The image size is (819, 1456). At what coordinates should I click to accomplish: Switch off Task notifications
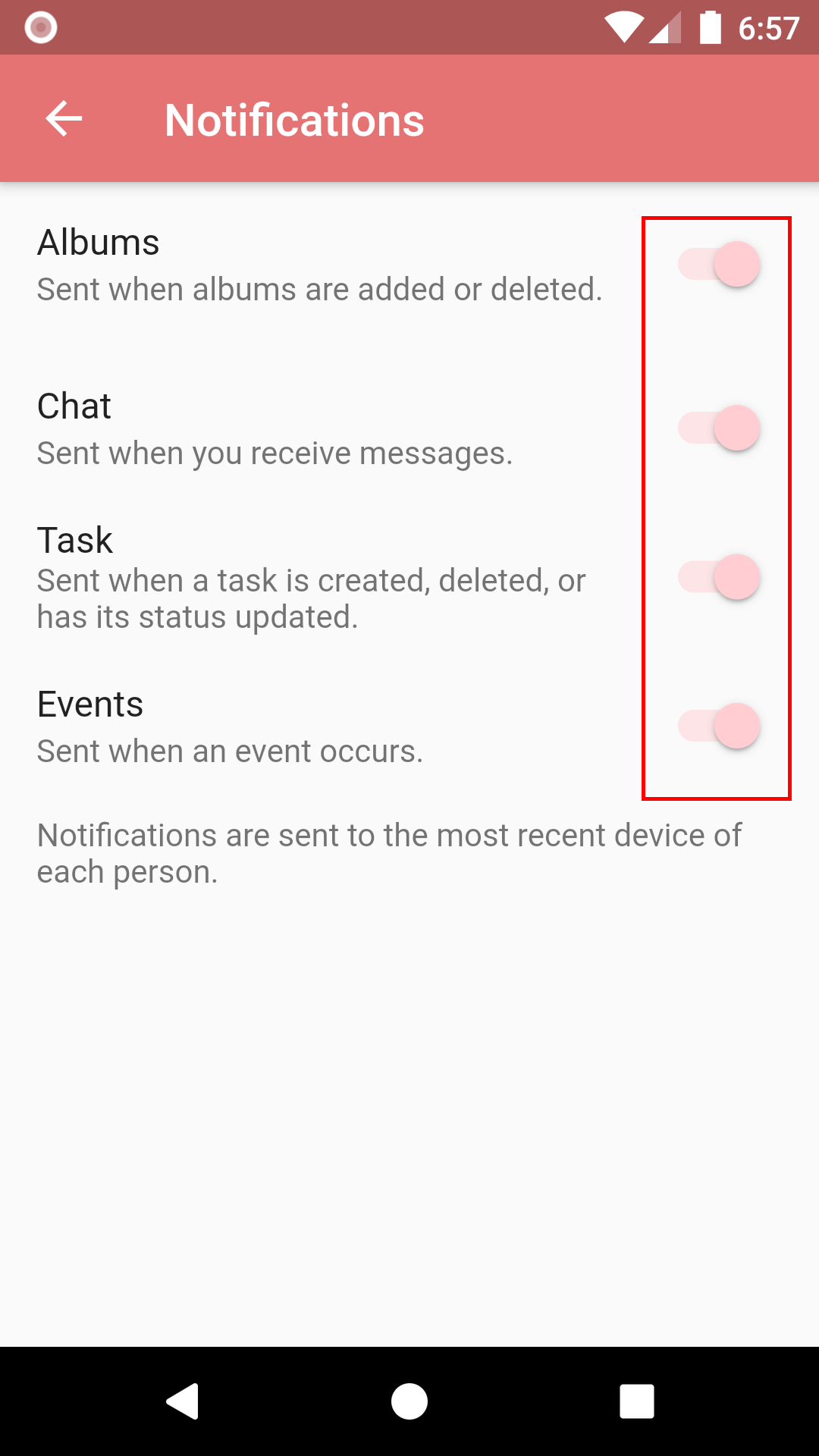[718, 577]
